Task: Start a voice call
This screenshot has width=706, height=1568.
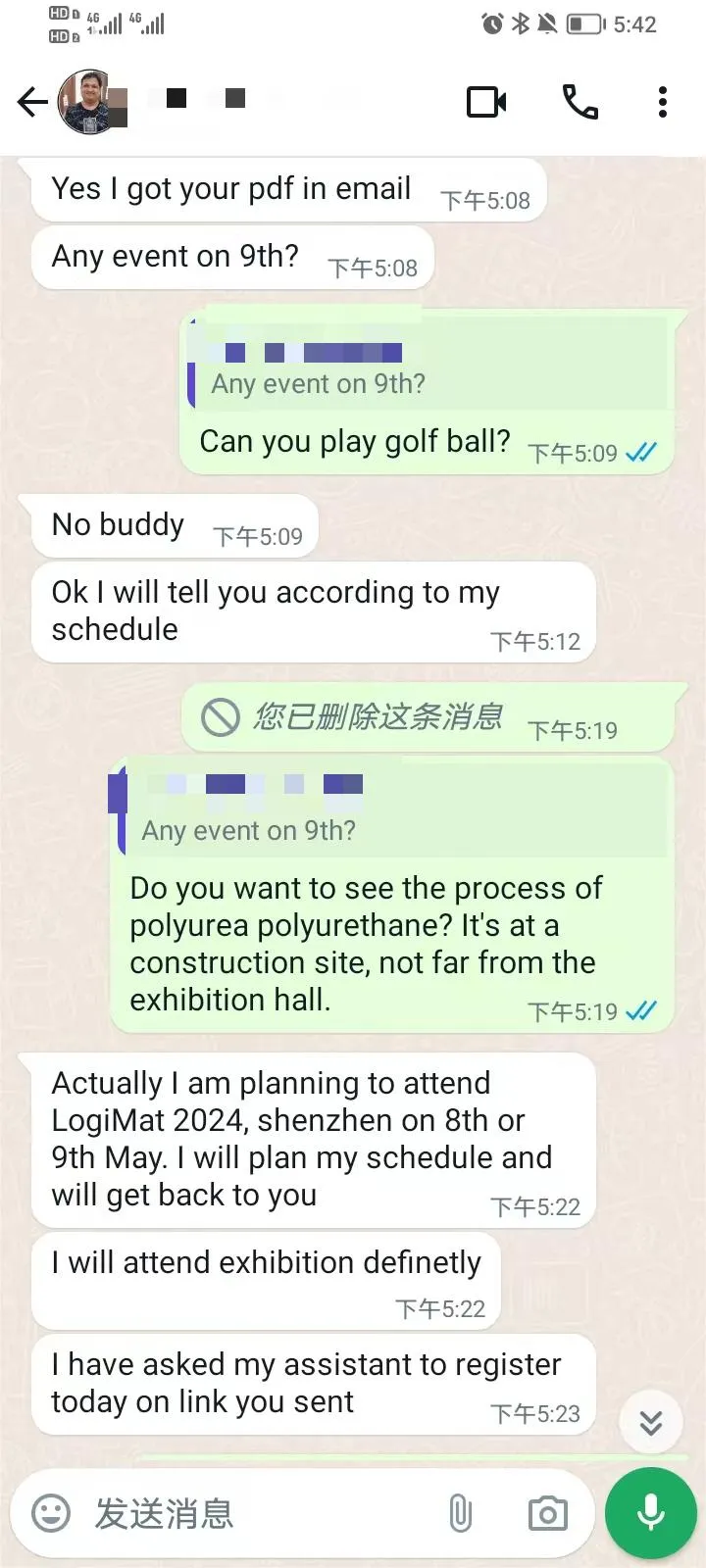Action: point(580,102)
